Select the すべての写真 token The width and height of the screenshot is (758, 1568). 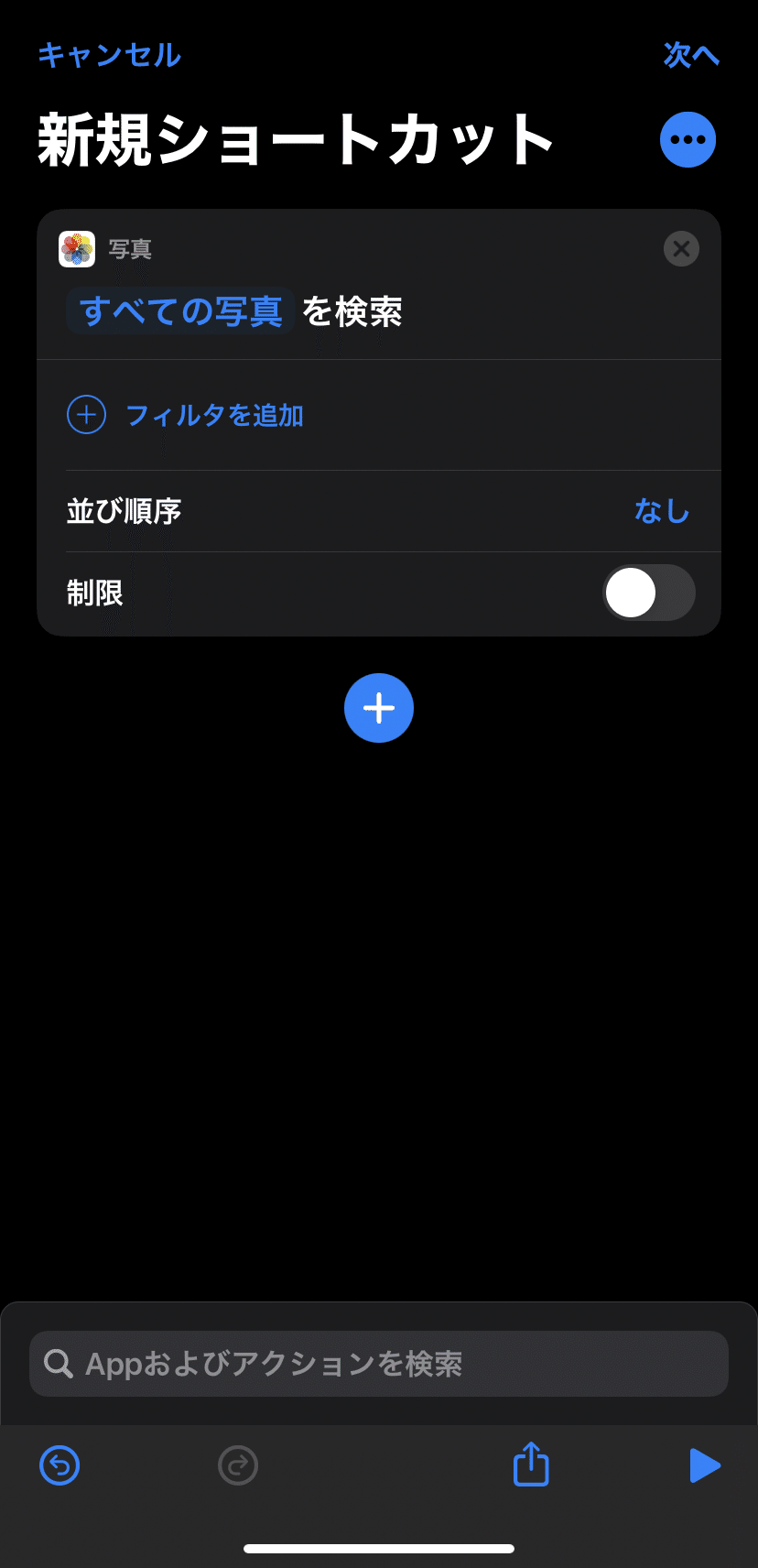179,311
